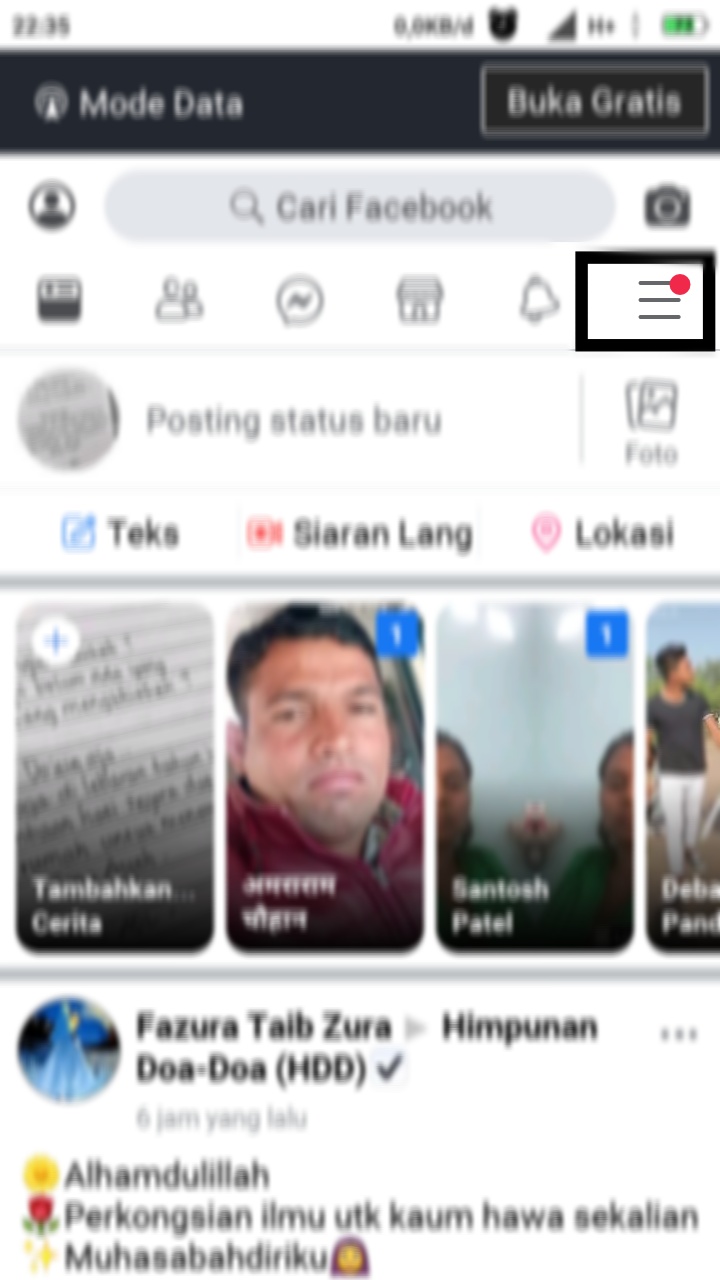Image resolution: width=720 pixels, height=1280 pixels.
Task: Tap the Posting status baru field
Action: (293, 420)
